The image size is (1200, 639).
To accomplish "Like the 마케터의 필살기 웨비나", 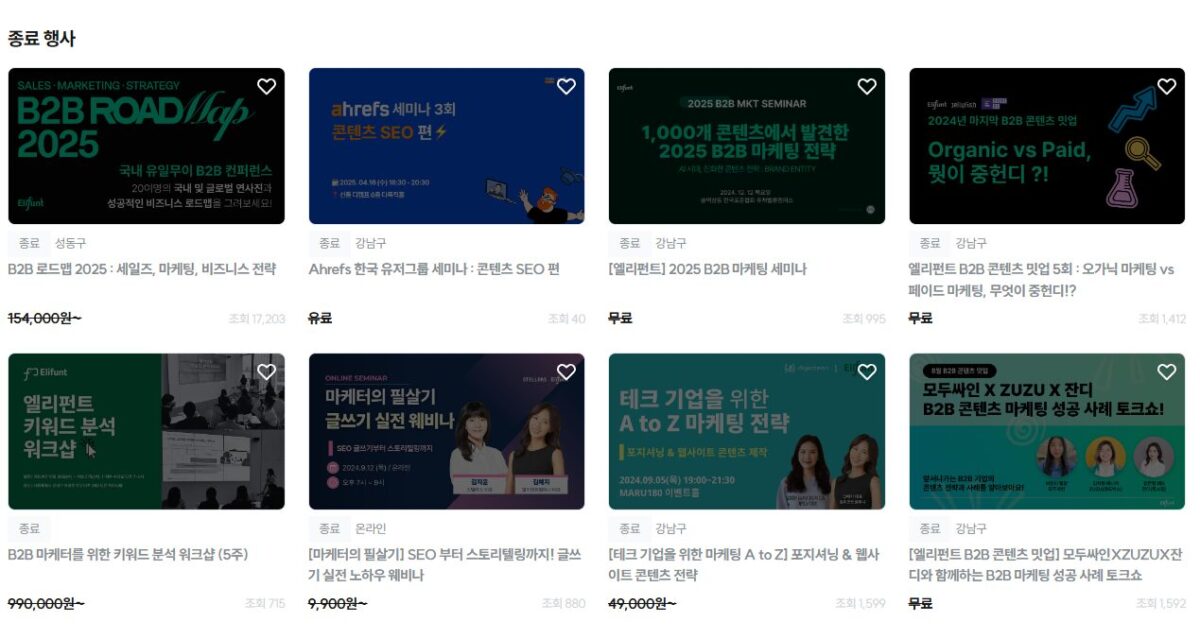I will [x=566, y=372].
